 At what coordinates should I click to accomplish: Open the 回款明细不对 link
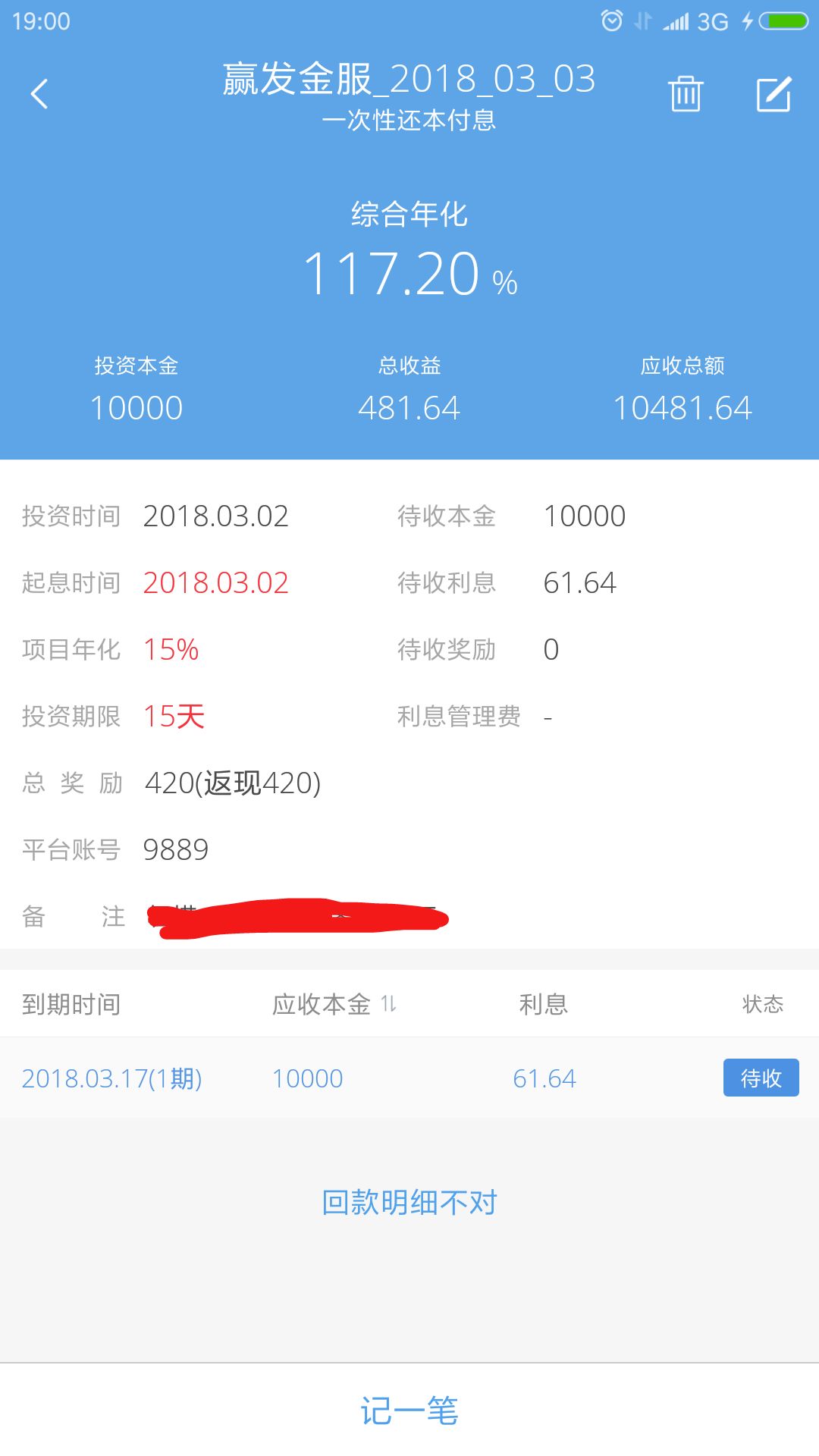pyautogui.click(x=409, y=1203)
